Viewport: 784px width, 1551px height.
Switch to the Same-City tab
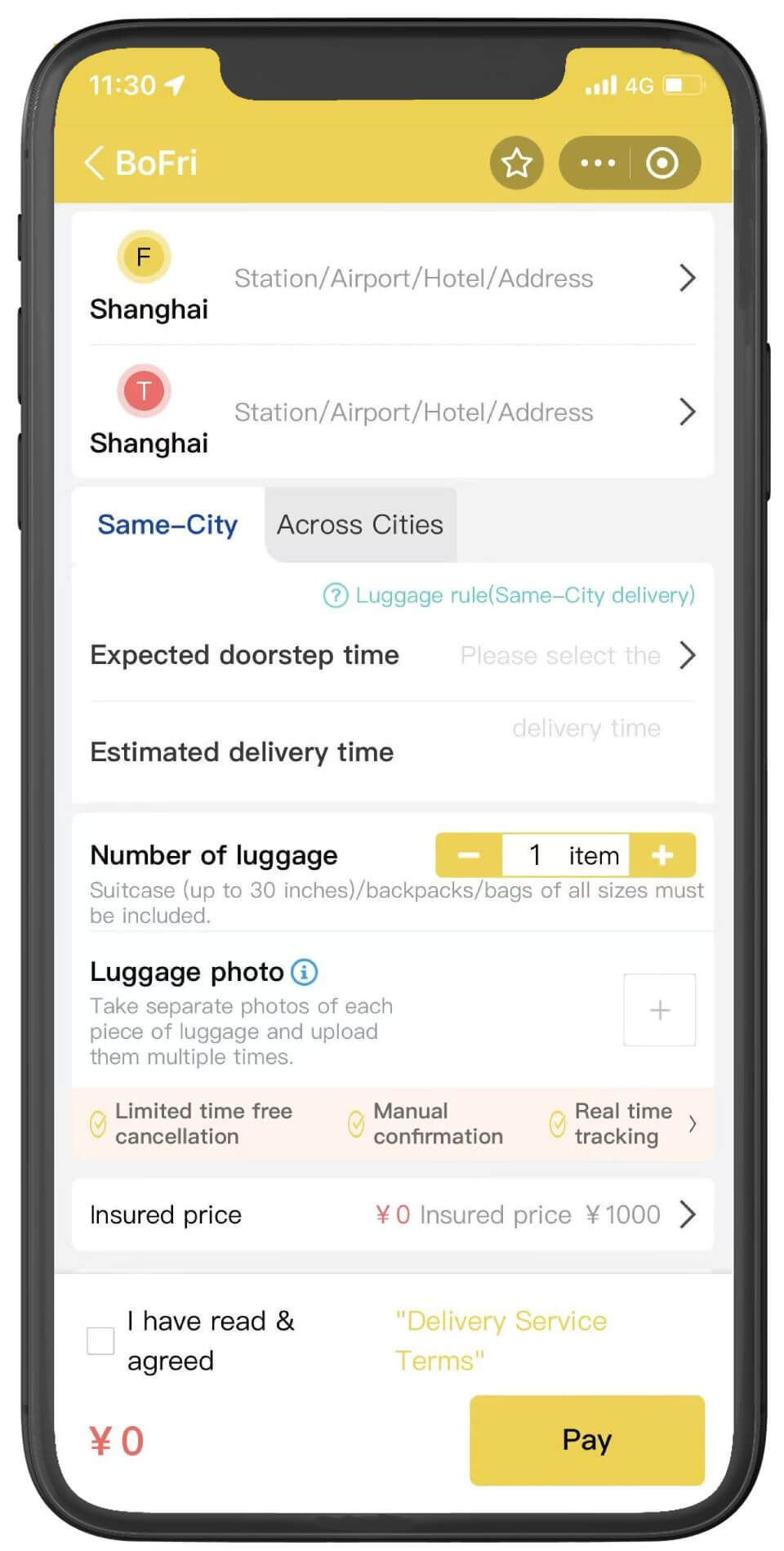167,525
